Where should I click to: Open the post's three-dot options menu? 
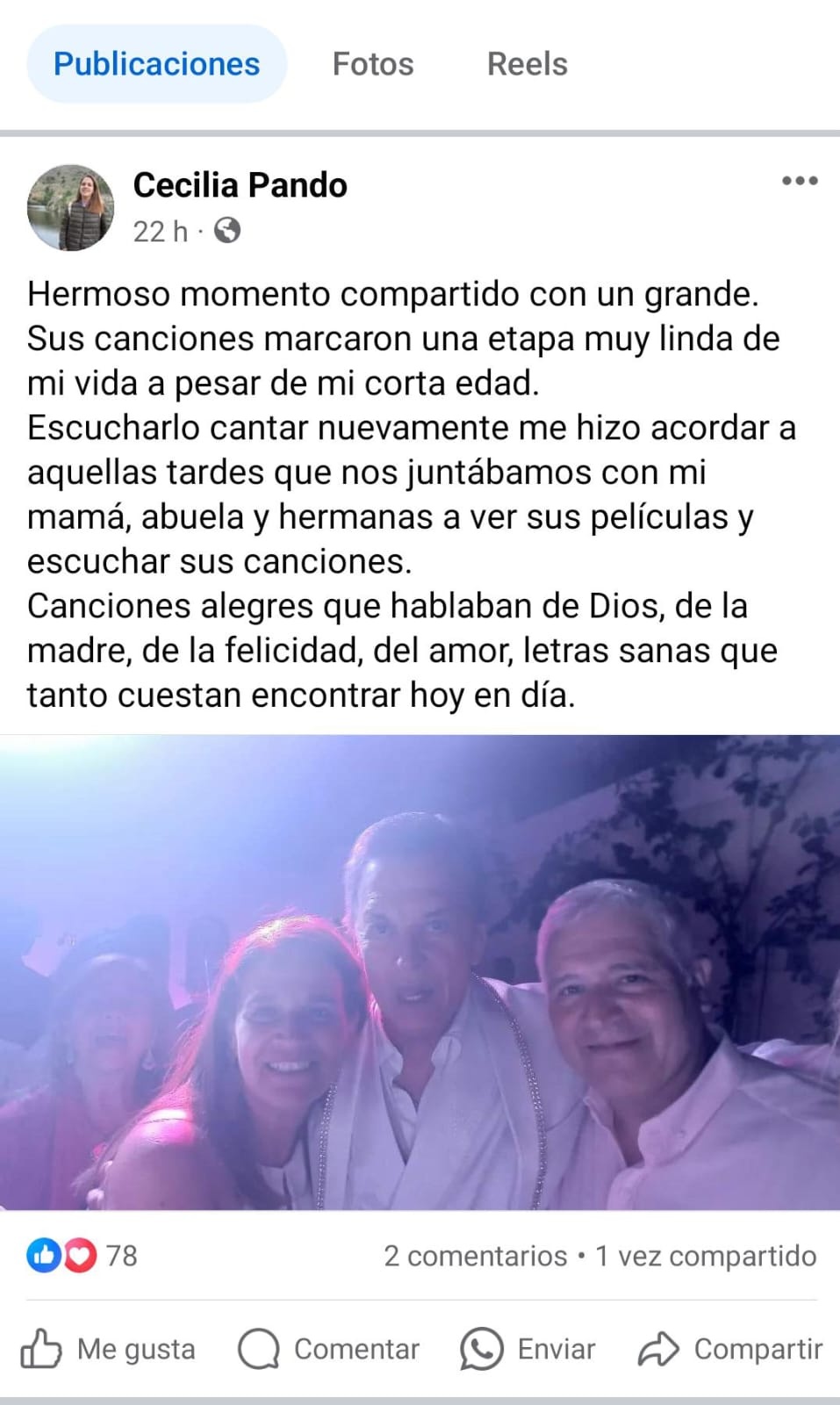pyautogui.click(x=799, y=181)
